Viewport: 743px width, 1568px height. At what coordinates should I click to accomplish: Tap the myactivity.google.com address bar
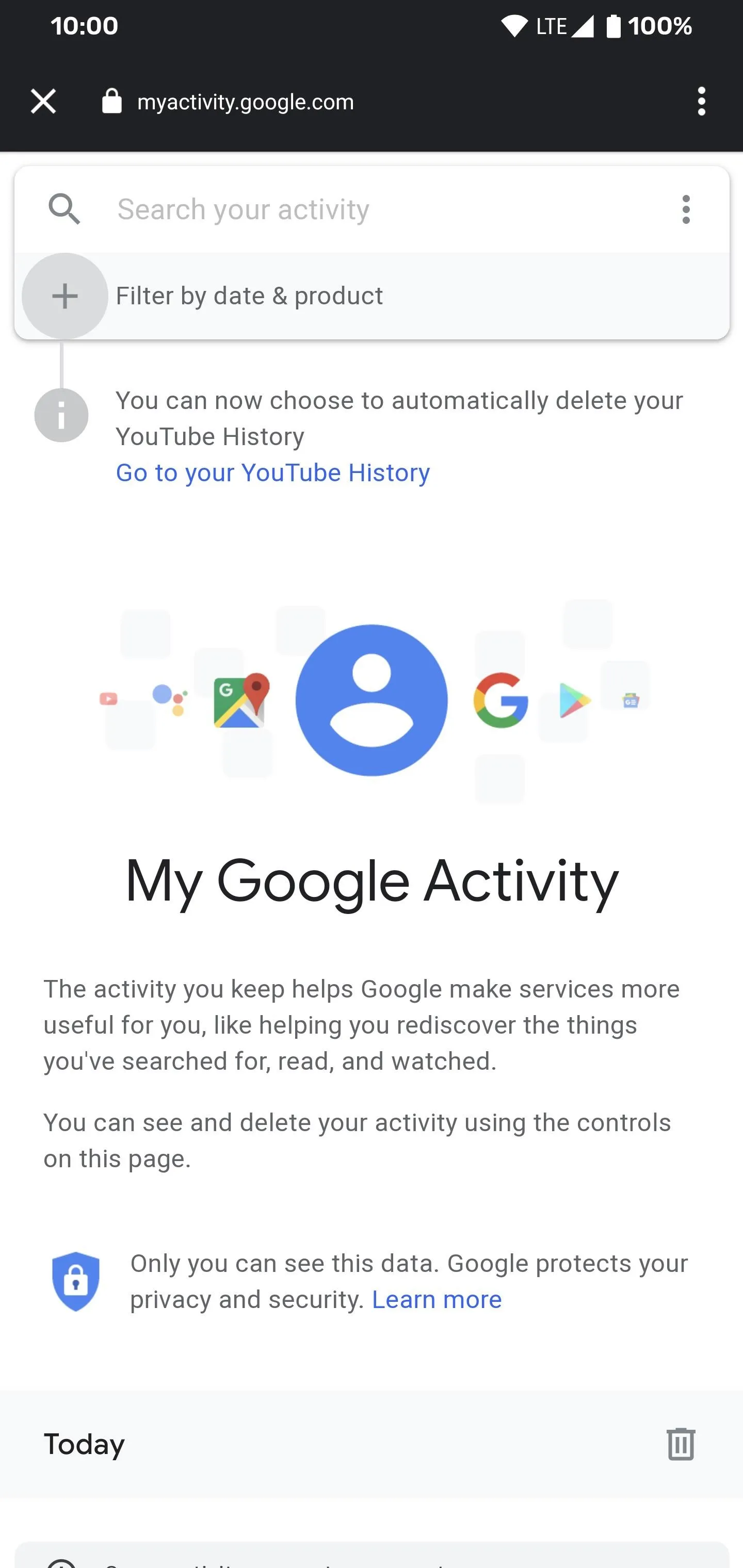[x=246, y=102]
